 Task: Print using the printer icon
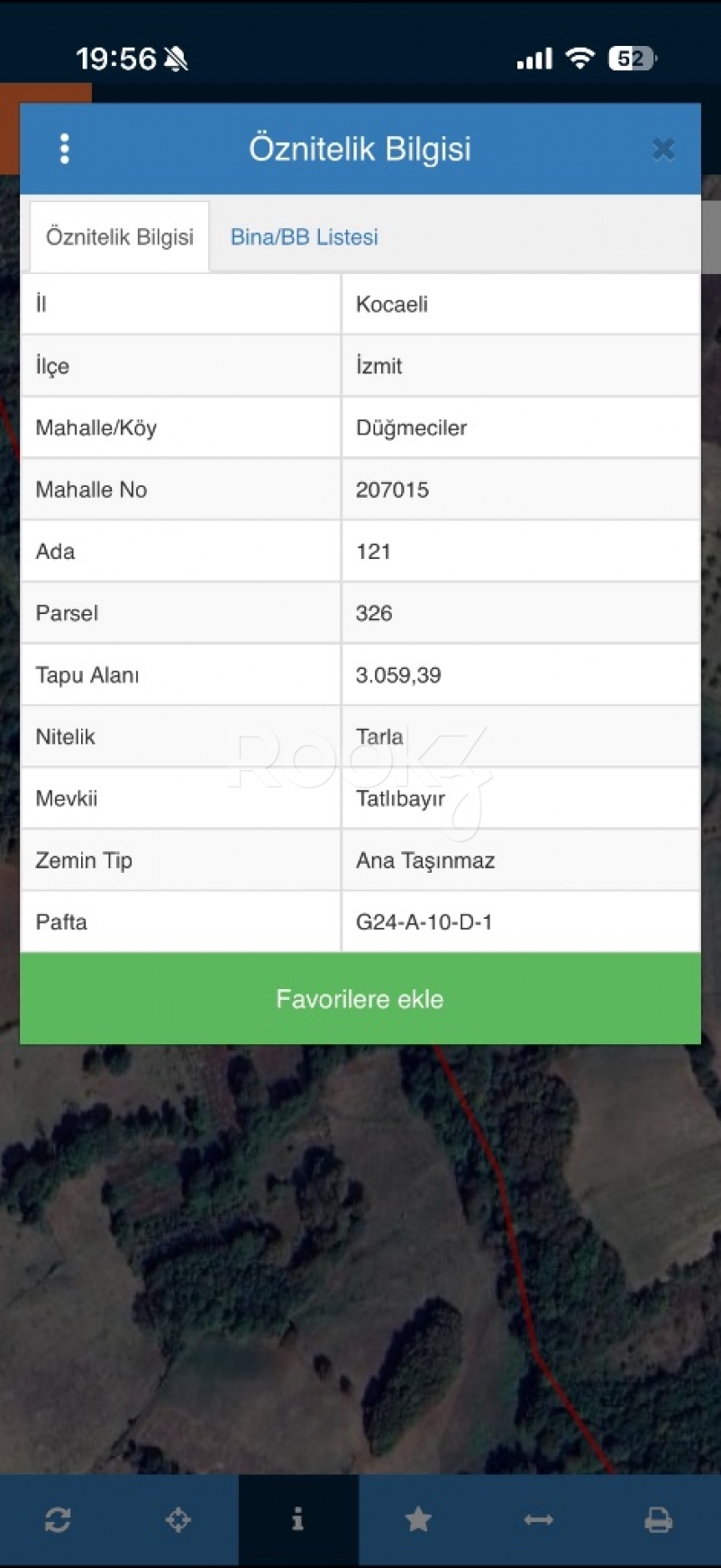tap(658, 1520)
